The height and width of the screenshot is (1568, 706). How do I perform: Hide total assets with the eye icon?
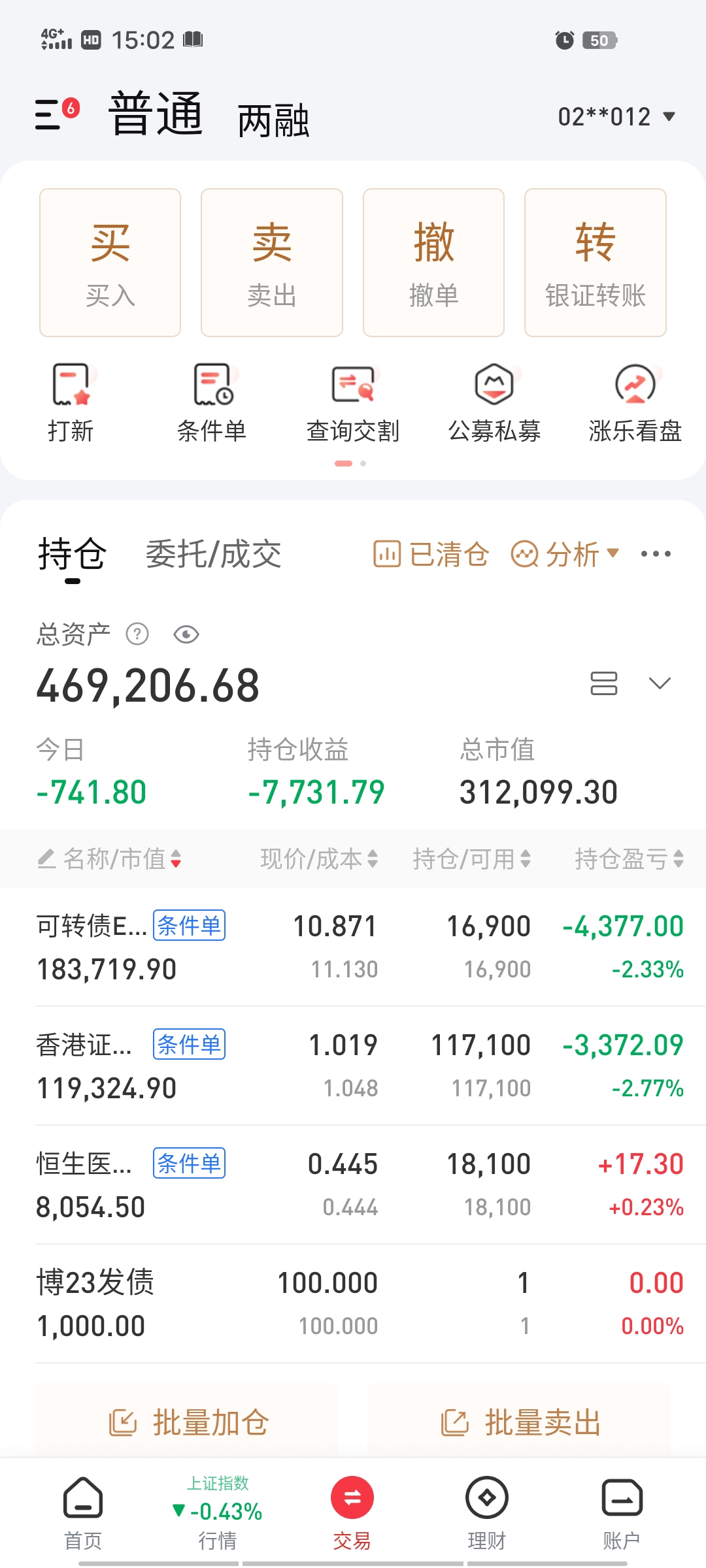pos(186,634)
